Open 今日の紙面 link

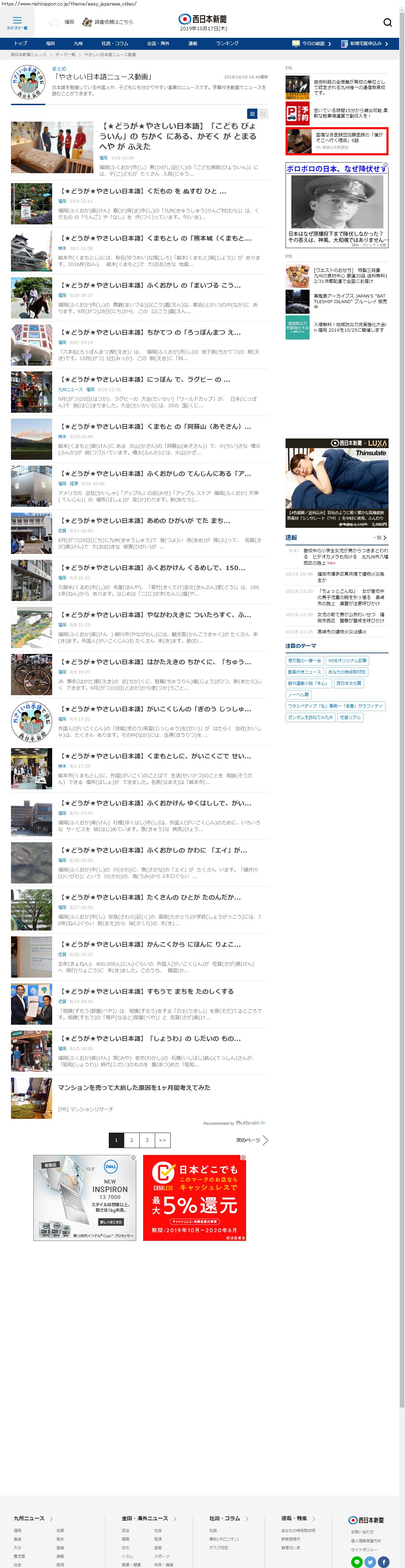[312, 44]
